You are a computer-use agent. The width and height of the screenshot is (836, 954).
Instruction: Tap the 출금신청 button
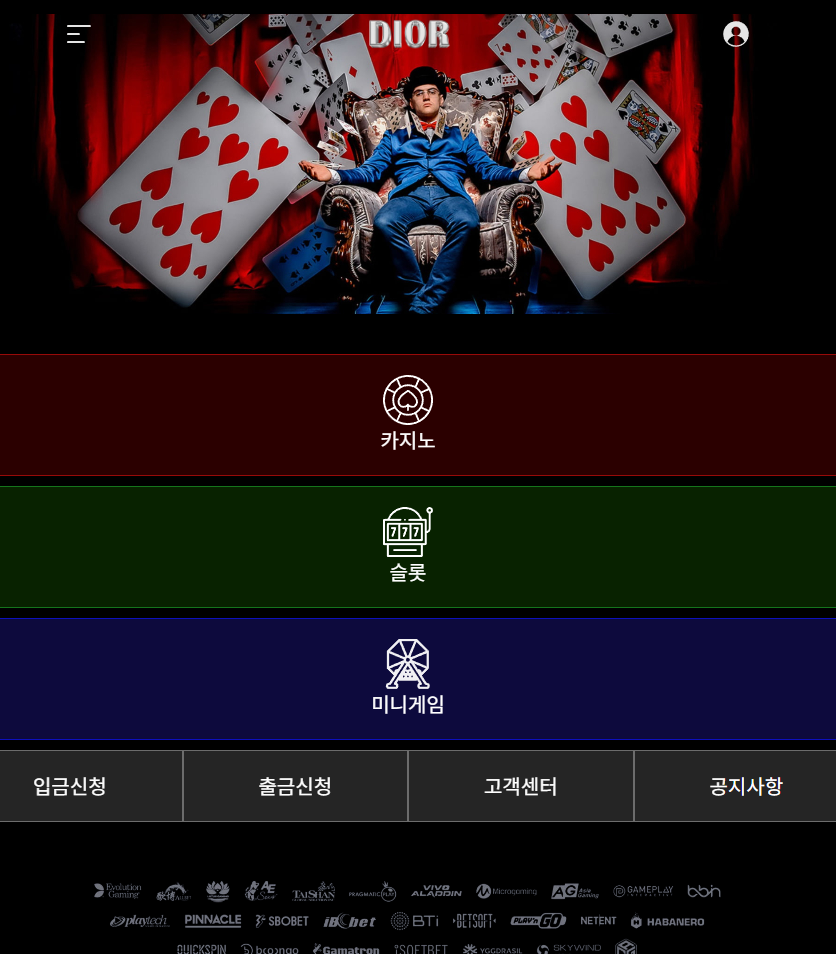point(295,786)
